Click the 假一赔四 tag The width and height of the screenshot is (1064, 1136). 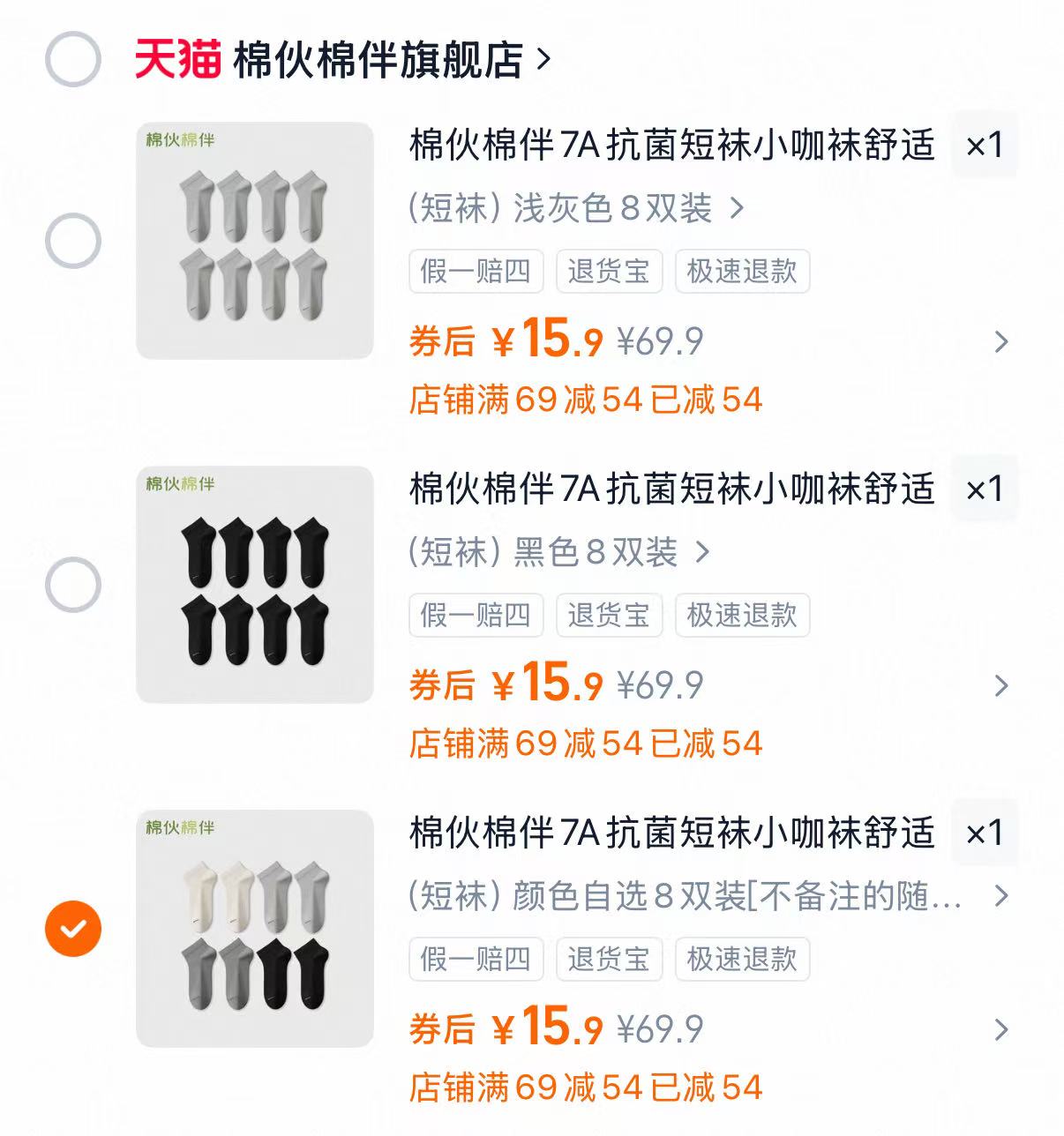coord(476,272)
